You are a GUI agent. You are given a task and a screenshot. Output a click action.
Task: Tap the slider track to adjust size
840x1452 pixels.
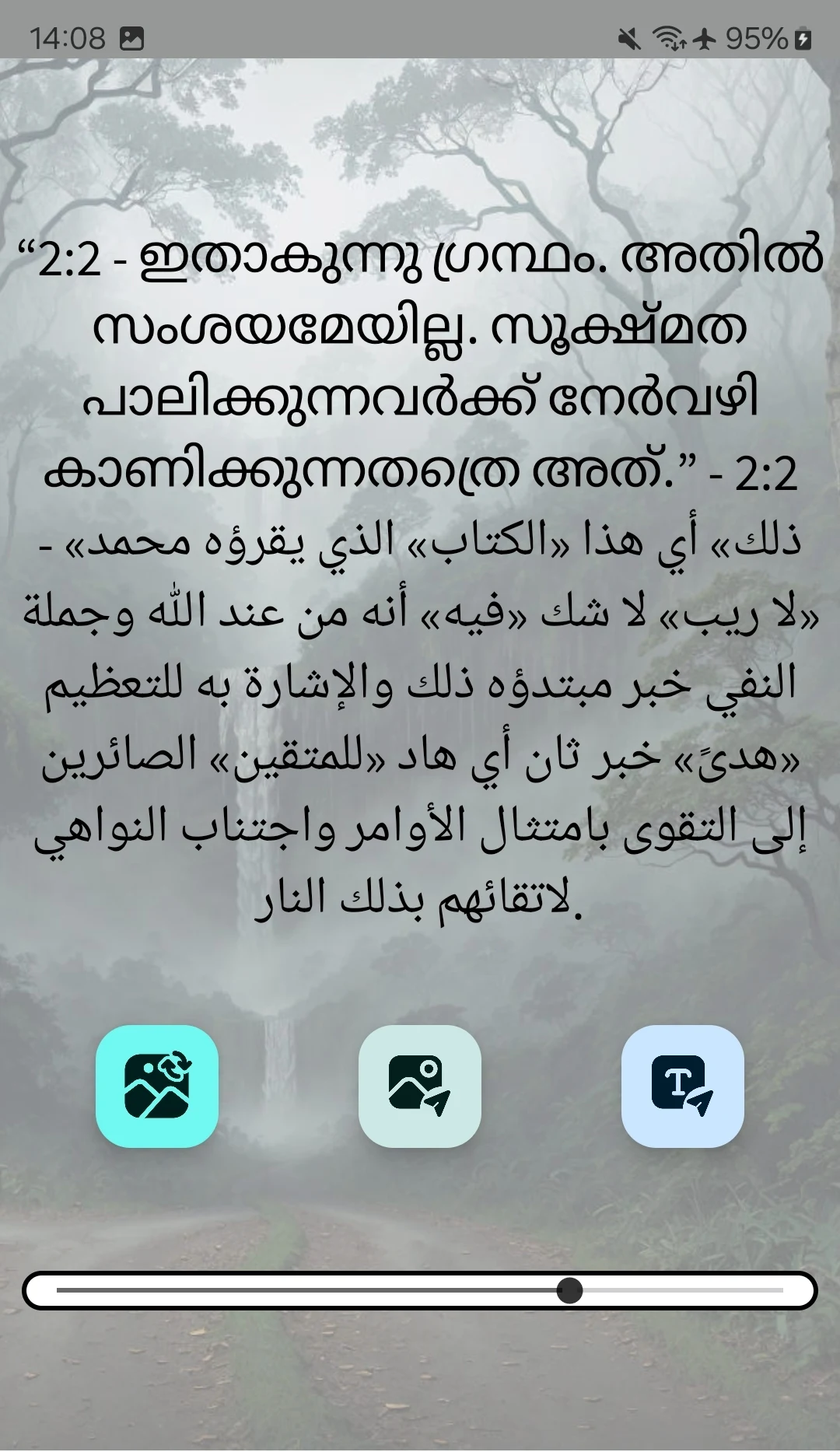[420, 1291]
